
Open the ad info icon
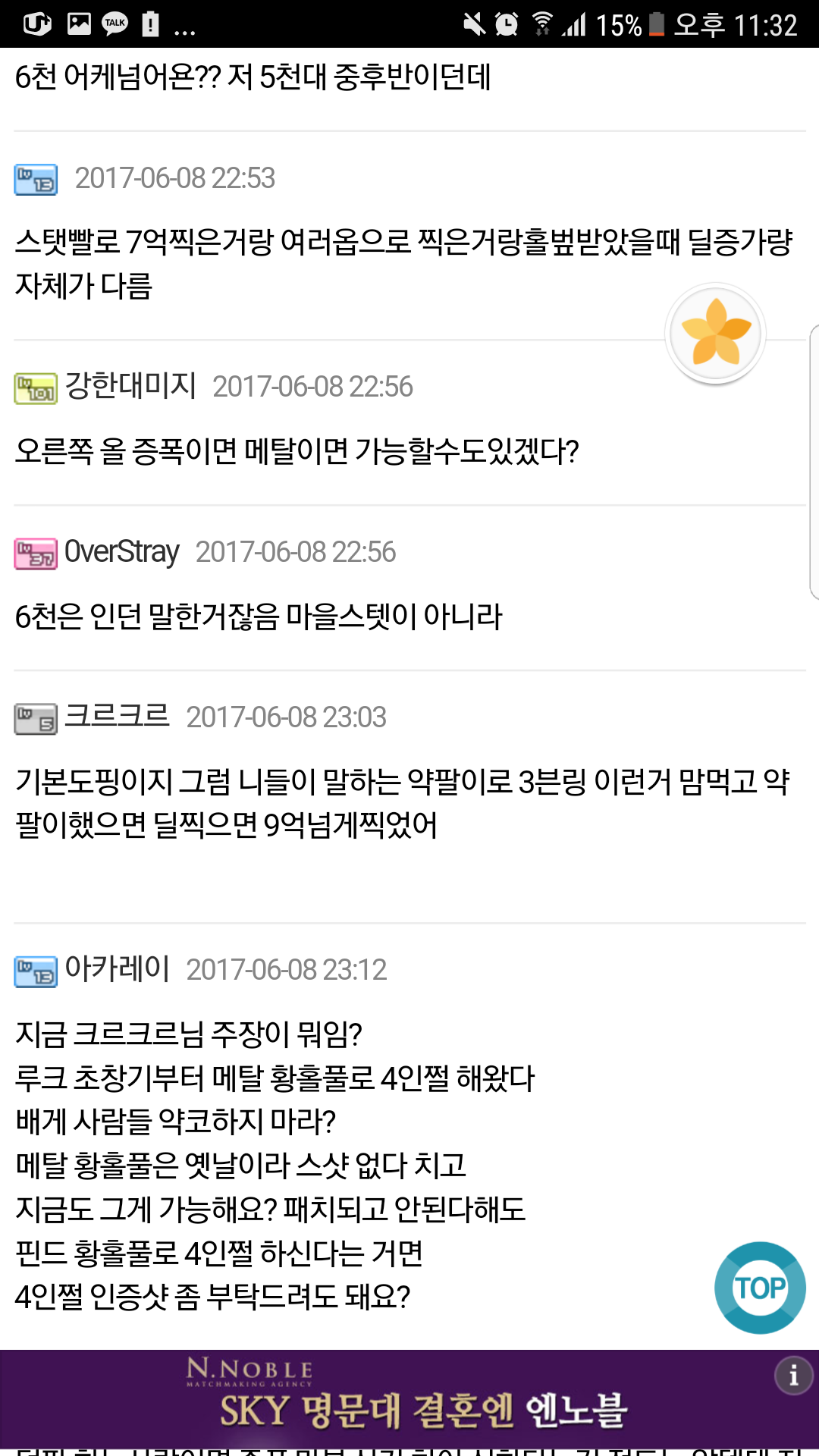pos(793,1375)
